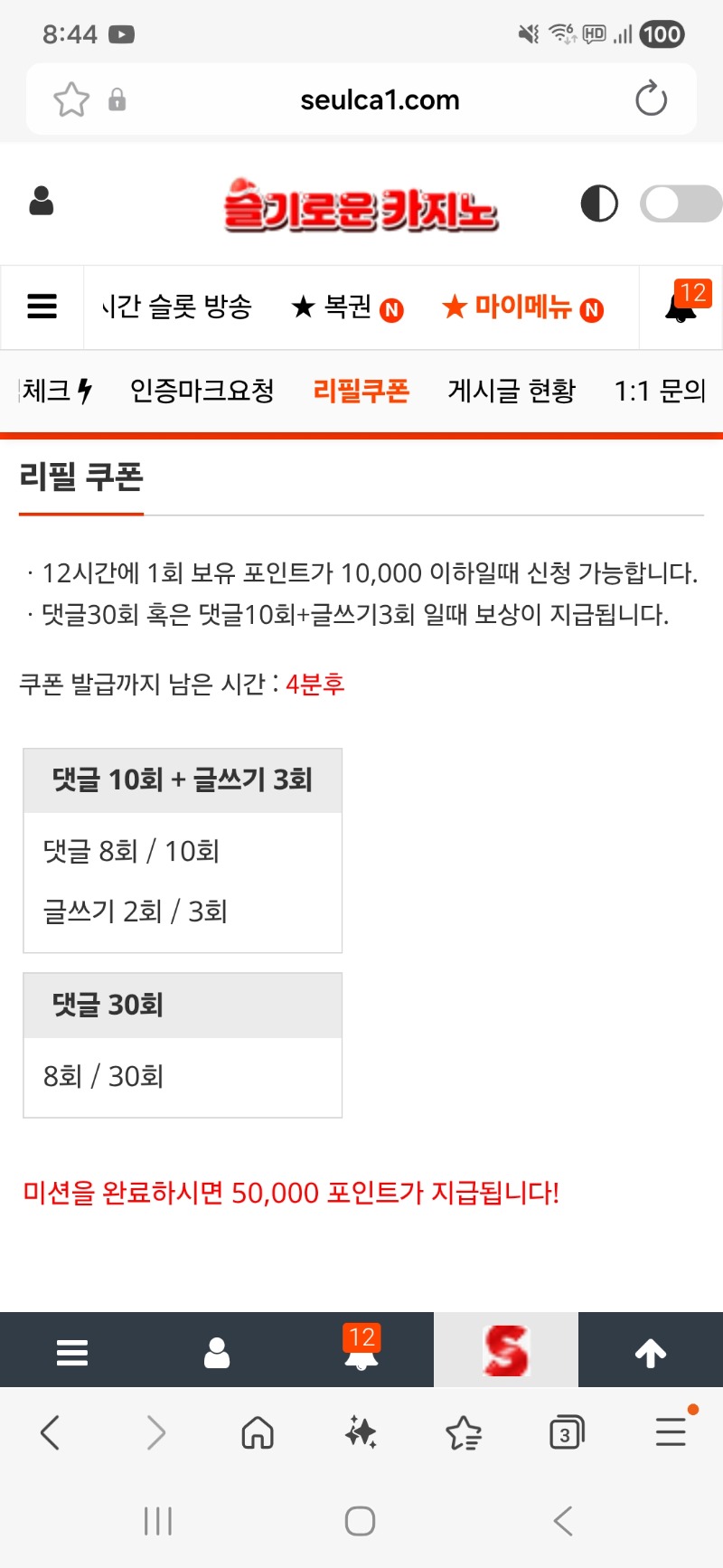Screen dimensions: 723x1568
Task: Tap the contrast theme icon
Action: 598,203
